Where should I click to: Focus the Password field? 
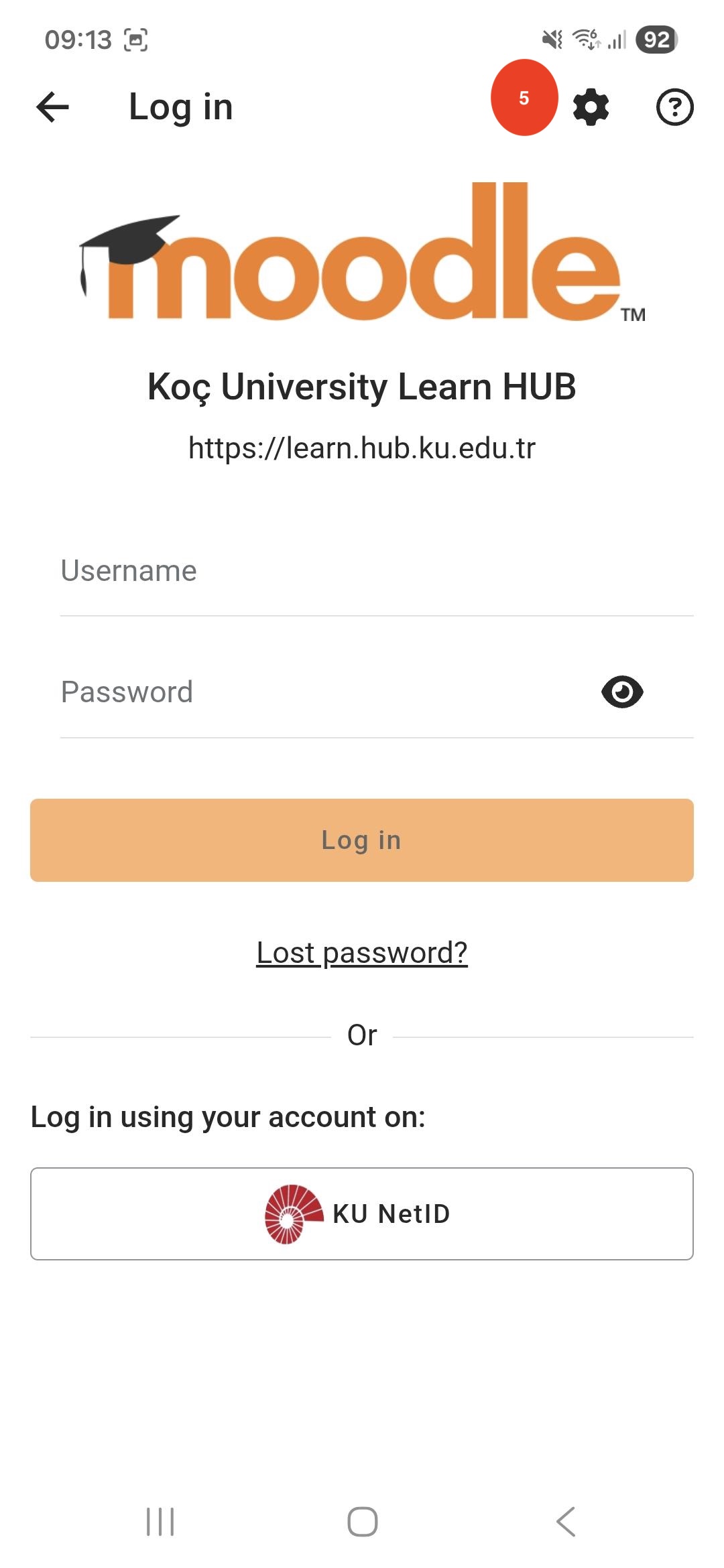click(322, 692)
